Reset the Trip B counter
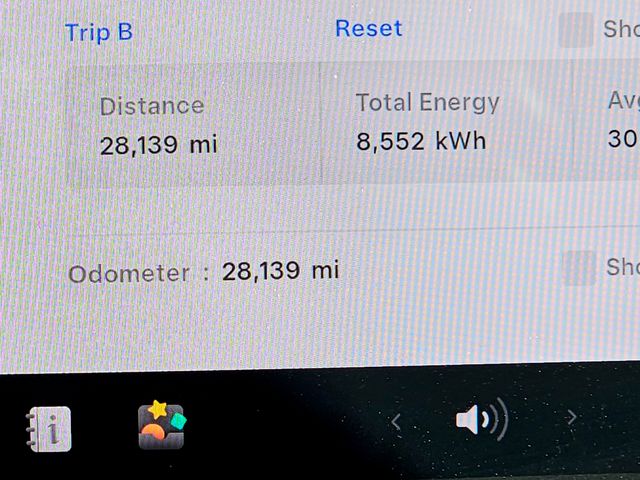The image size is (640, 480). 368,29
